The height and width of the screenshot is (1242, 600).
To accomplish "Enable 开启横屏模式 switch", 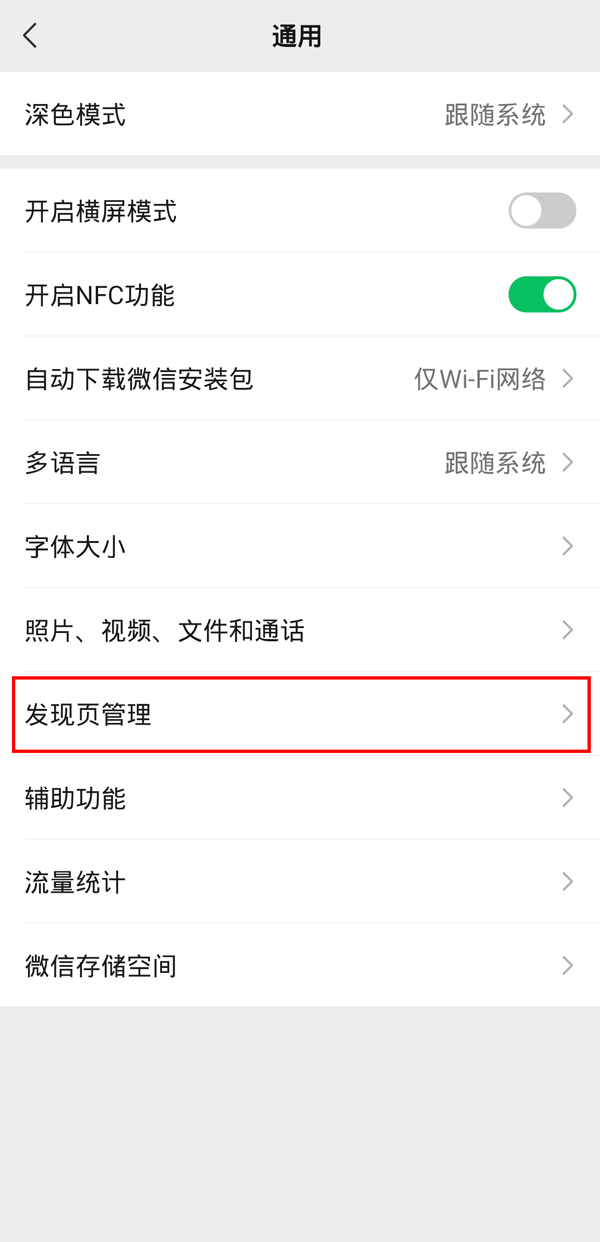I will coord(542,211).
